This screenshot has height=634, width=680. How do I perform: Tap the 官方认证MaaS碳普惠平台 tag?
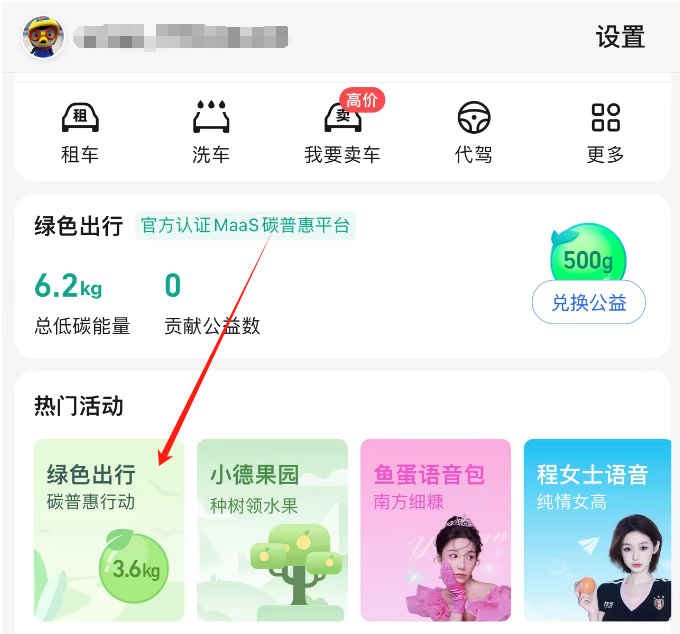point(246,225)
